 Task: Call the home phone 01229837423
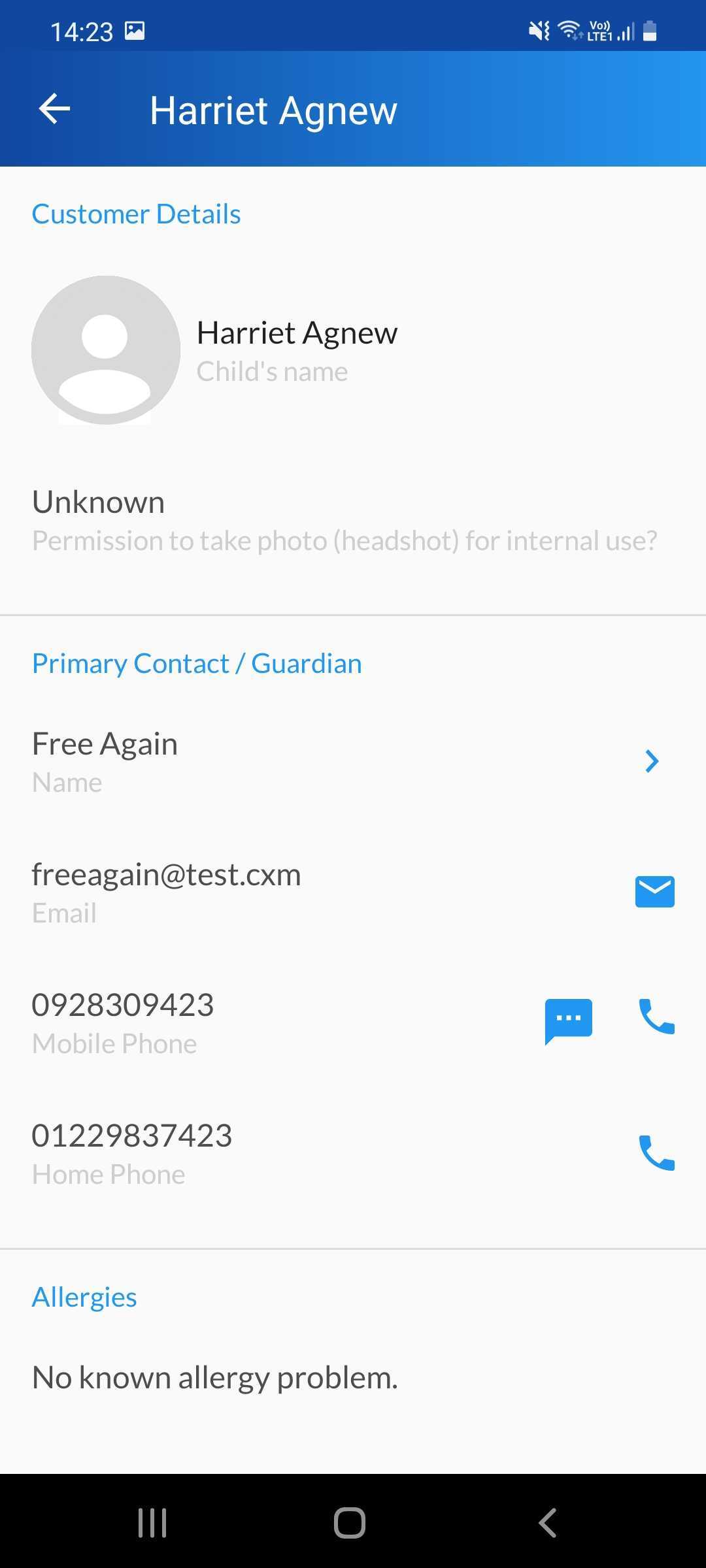coord(656,1153)
